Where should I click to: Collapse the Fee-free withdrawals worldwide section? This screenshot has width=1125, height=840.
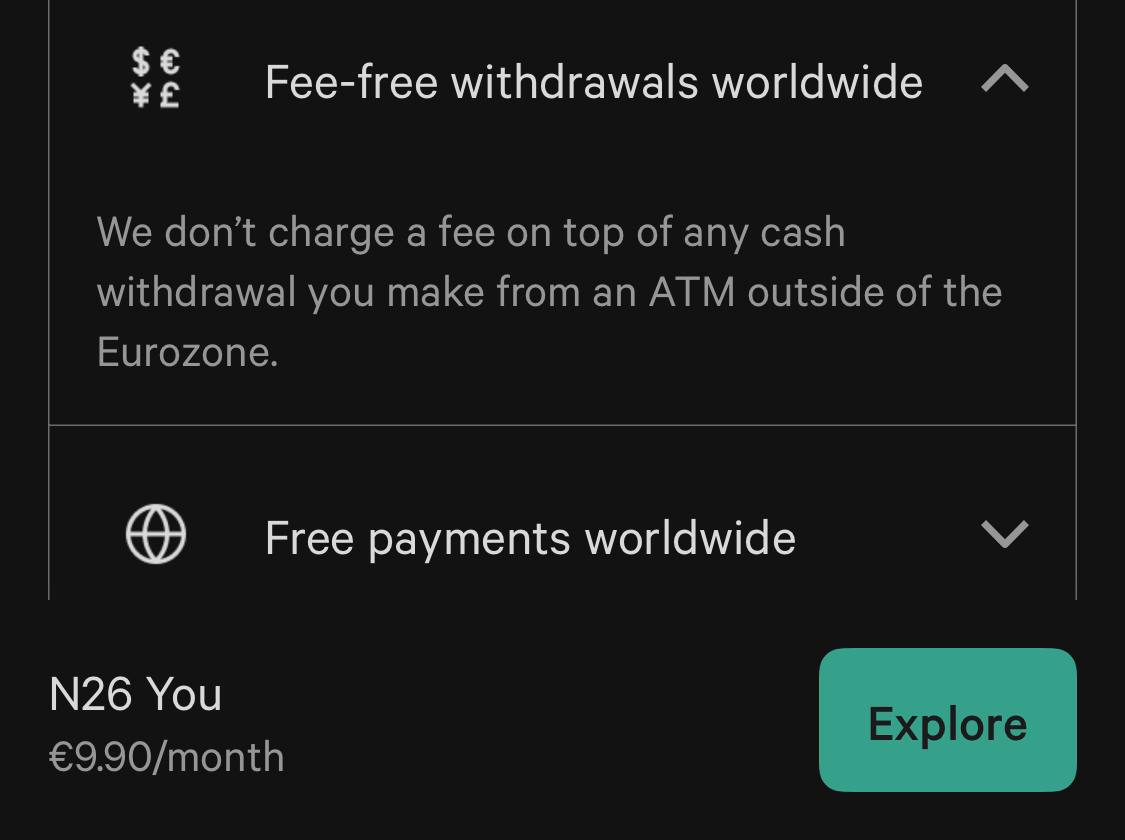click(x=1004, y=79)
